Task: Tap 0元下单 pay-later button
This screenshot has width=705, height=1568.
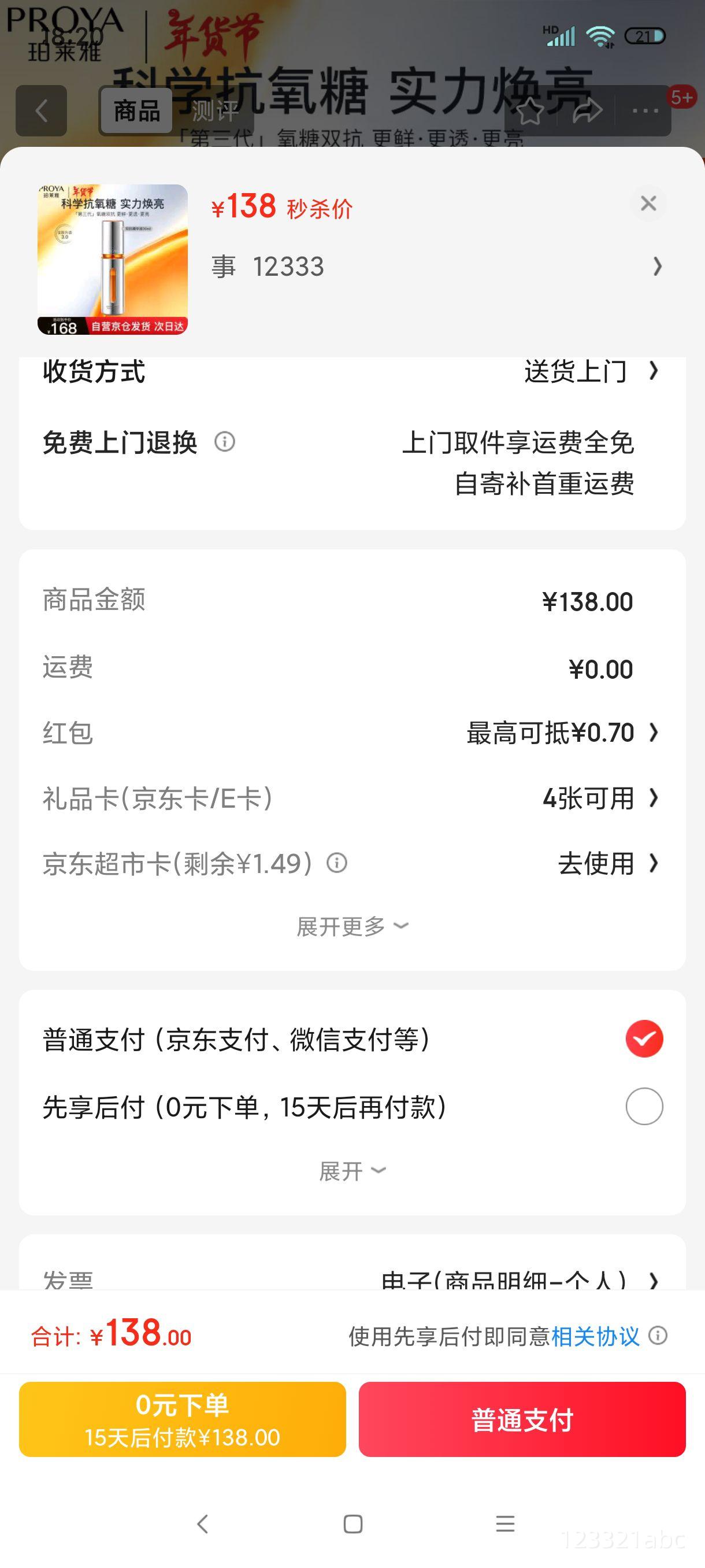Action: (183, 1419)
